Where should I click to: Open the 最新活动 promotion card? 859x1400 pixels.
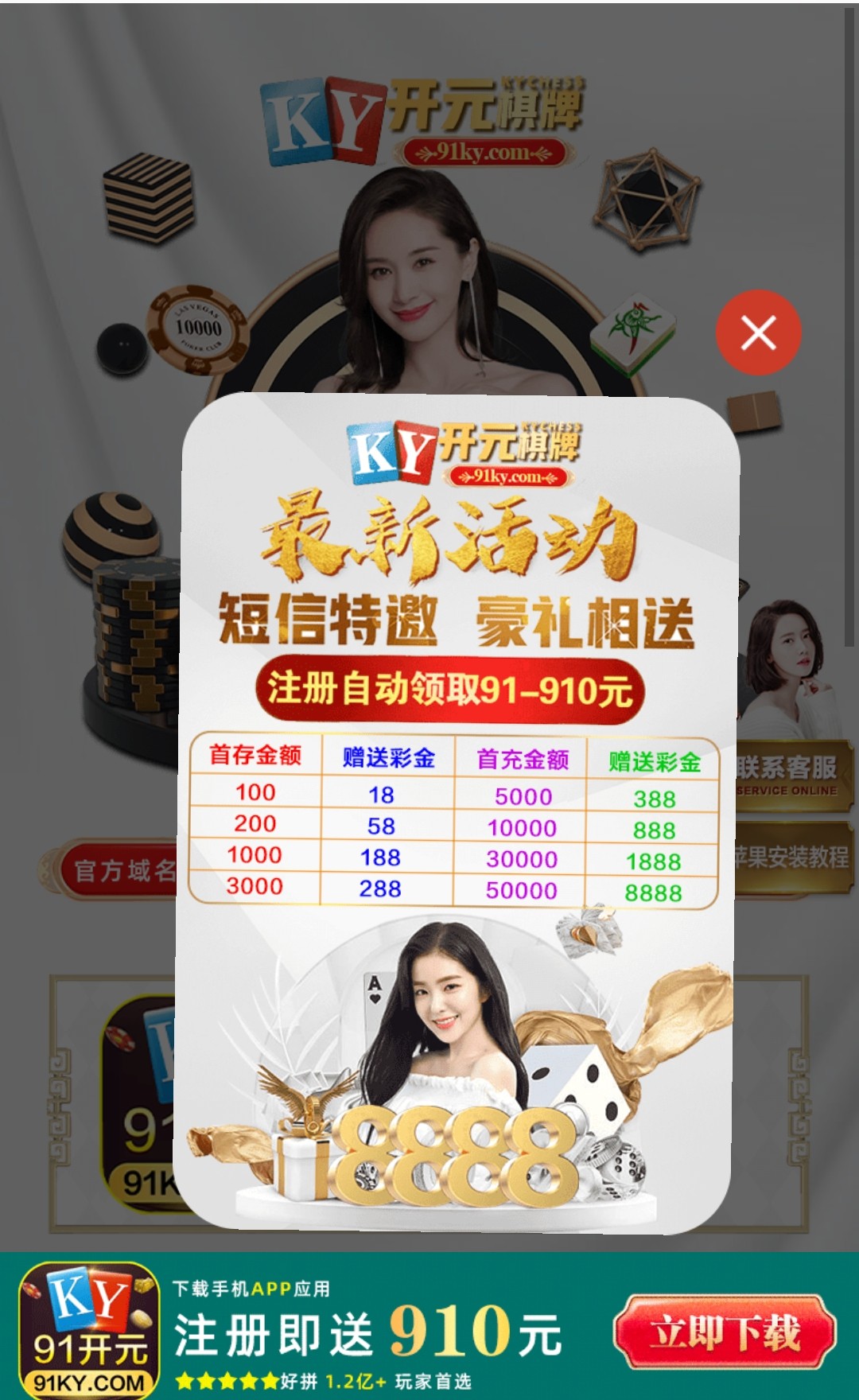pyautogui.click(x=457, y=811)
